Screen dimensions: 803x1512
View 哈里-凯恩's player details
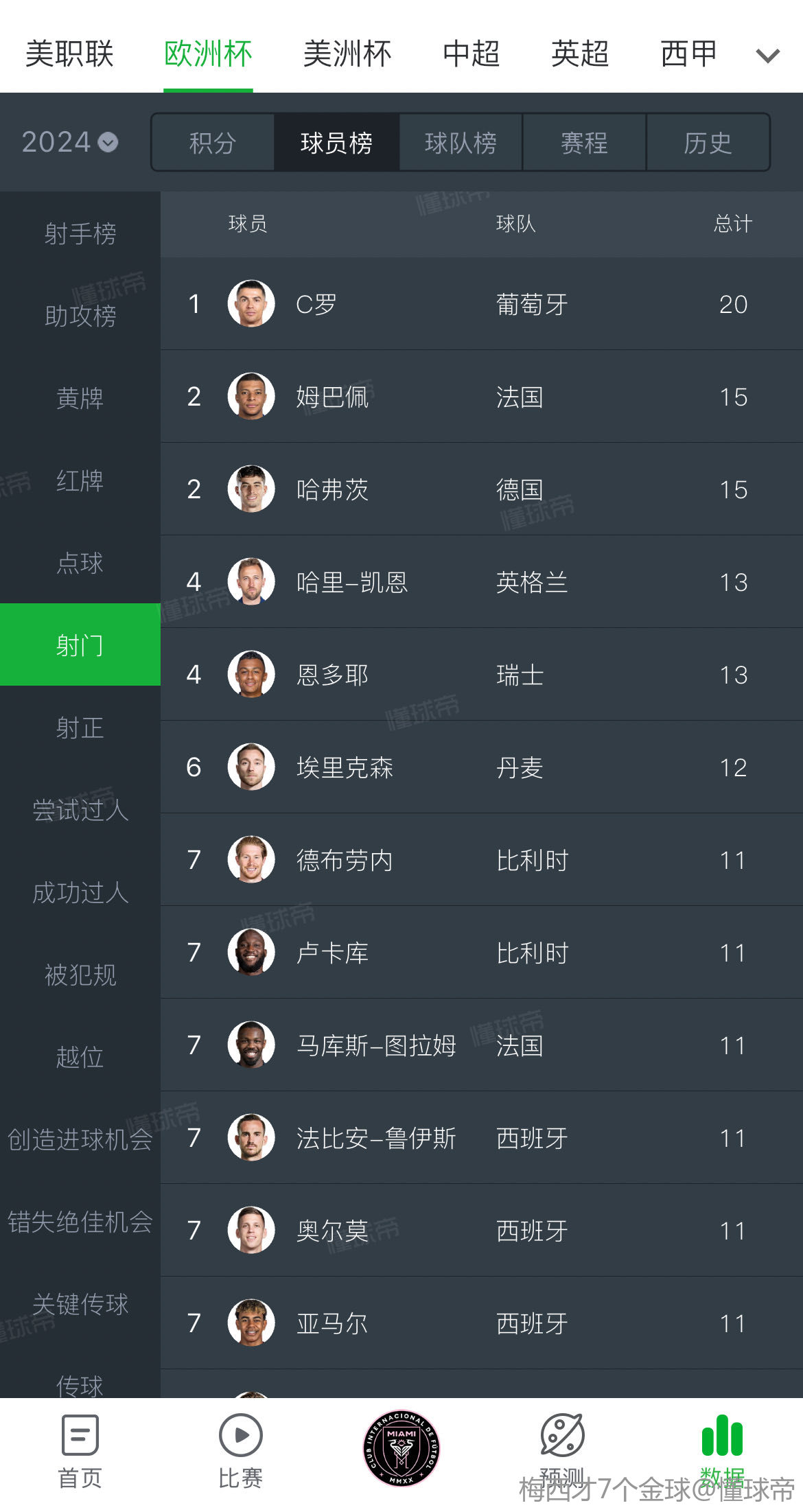482,581
